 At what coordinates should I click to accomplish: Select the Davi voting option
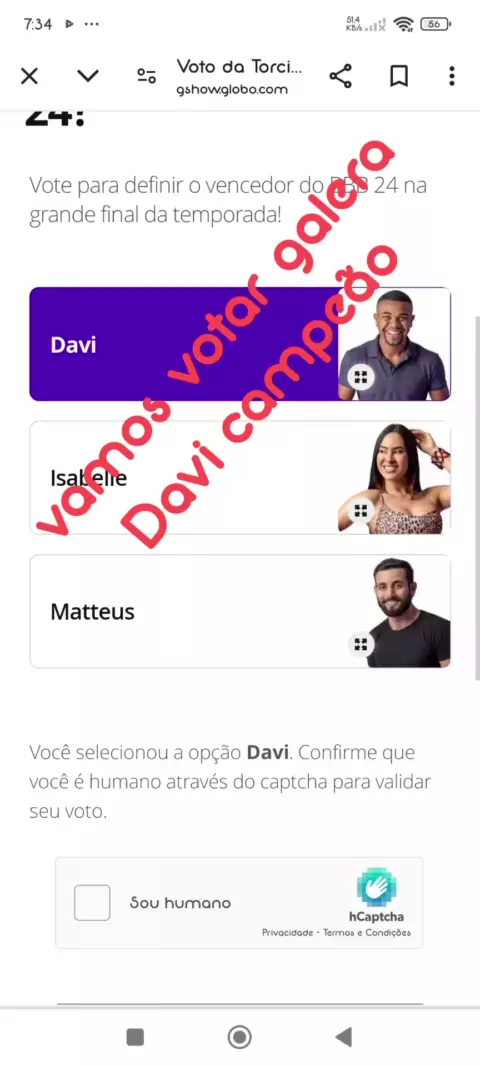240,344
